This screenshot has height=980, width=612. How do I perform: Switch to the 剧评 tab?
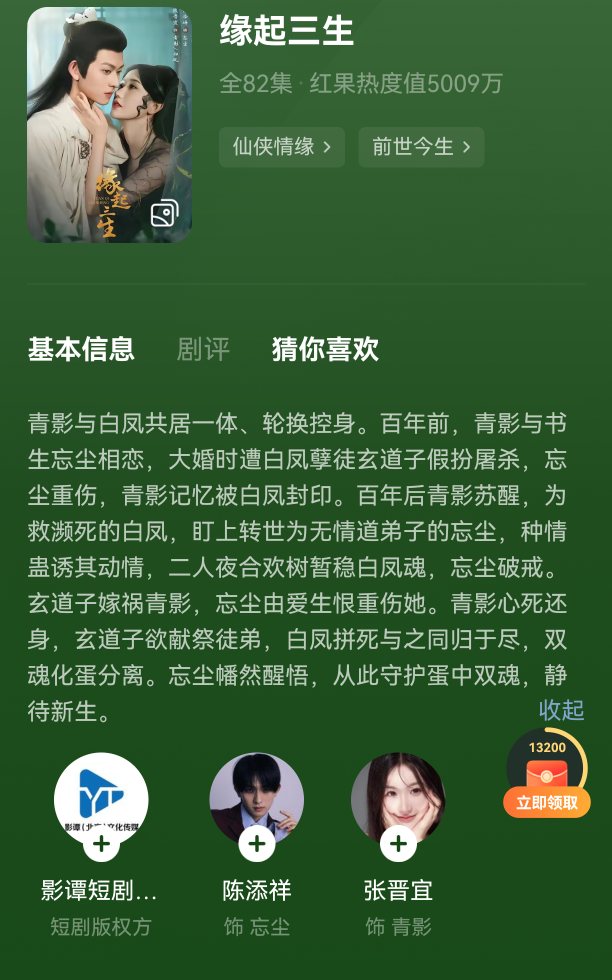point(203,349)
